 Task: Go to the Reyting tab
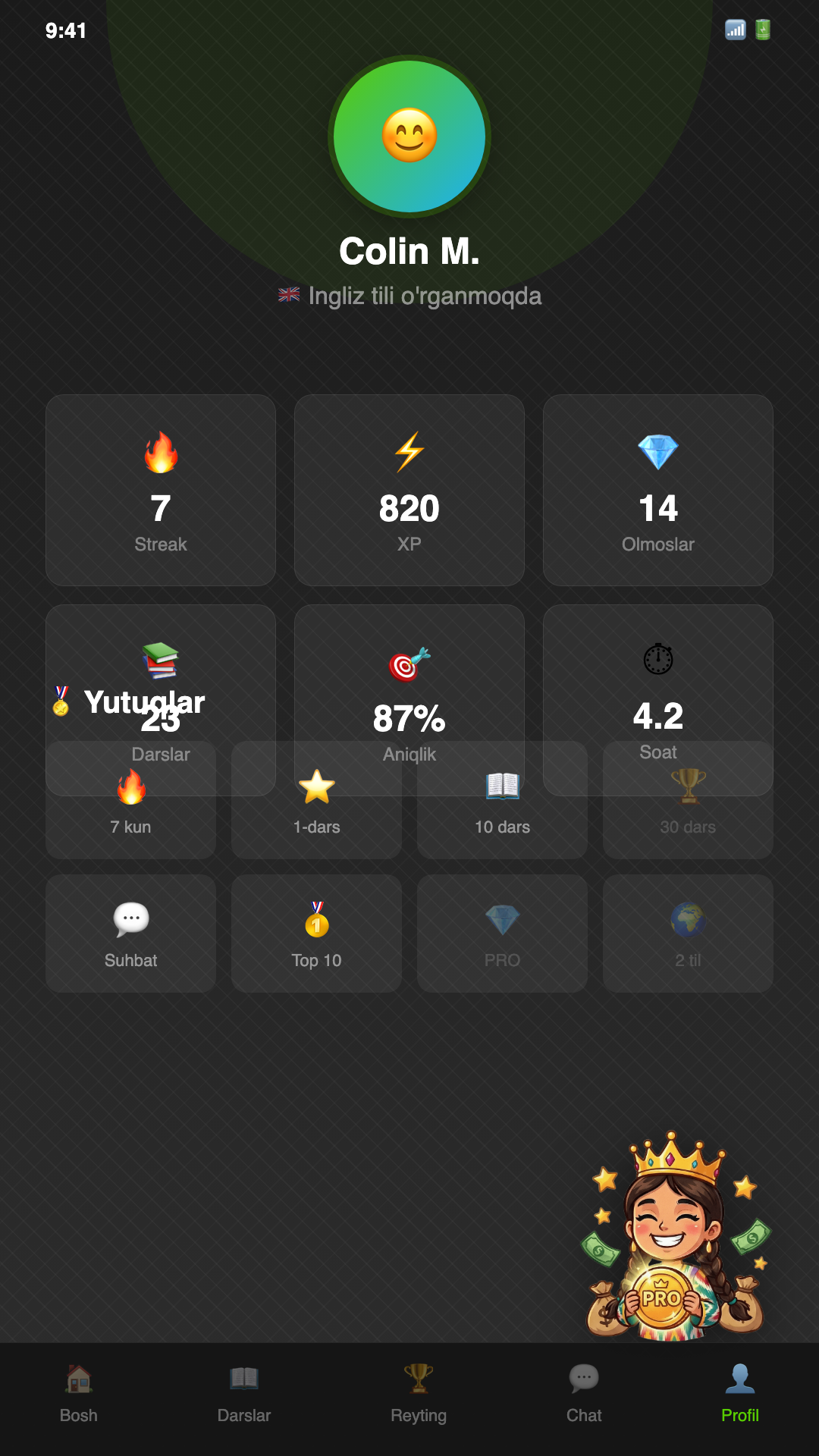pyautogui.click(x=418, y=1394)
